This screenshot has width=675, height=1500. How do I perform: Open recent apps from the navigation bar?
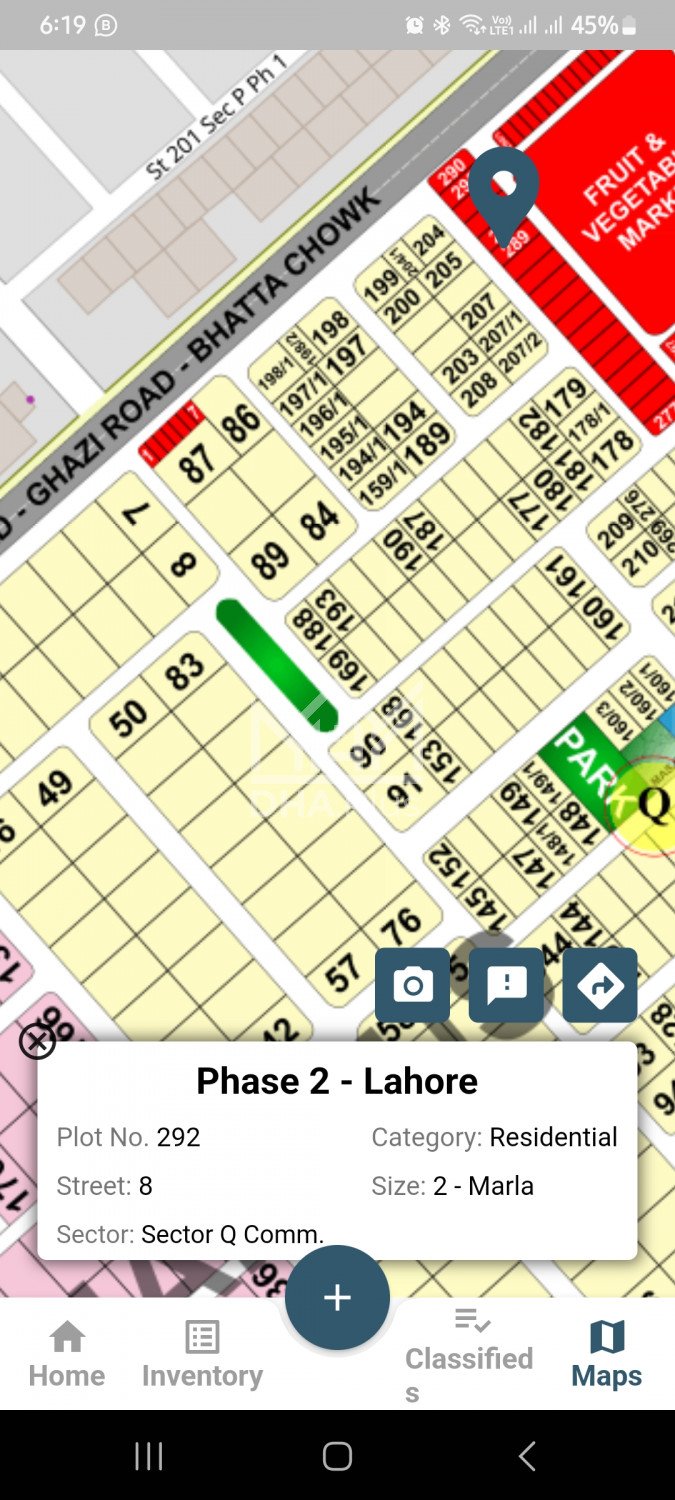(x=148, y=1456)
